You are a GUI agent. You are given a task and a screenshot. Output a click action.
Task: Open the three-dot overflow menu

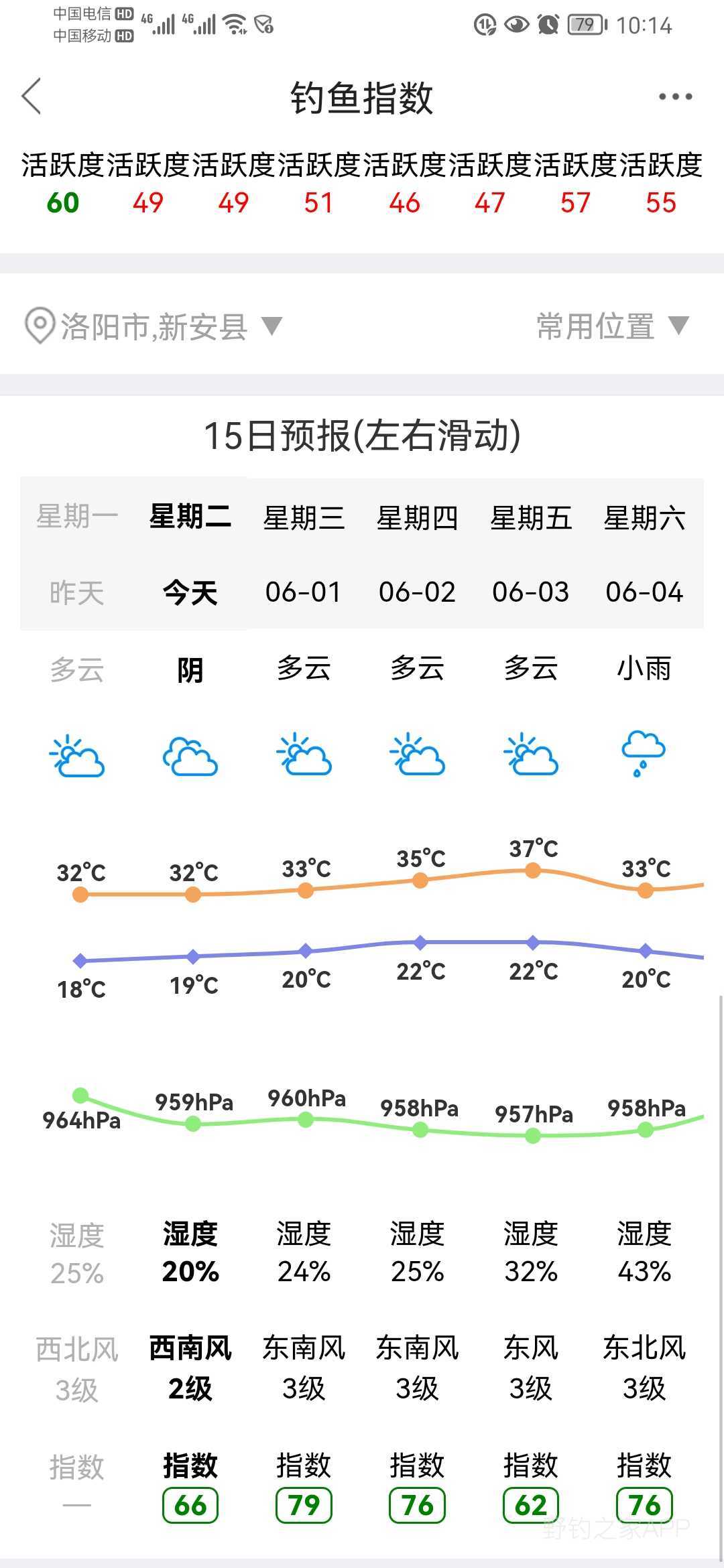(675, 97)
